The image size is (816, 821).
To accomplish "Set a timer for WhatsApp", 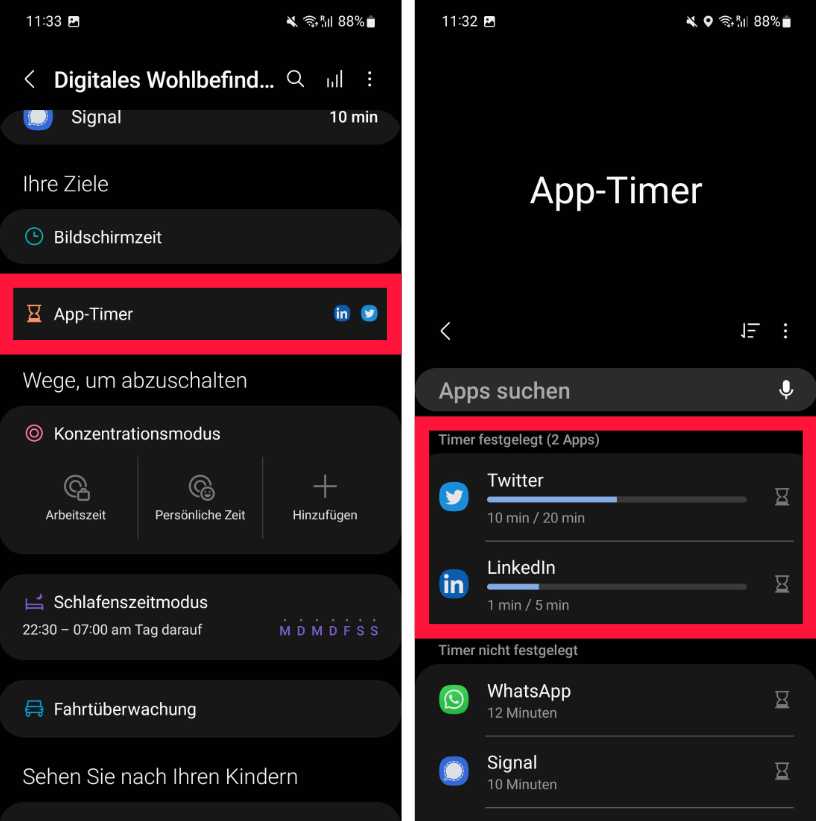I will click(x=782, y=700).
